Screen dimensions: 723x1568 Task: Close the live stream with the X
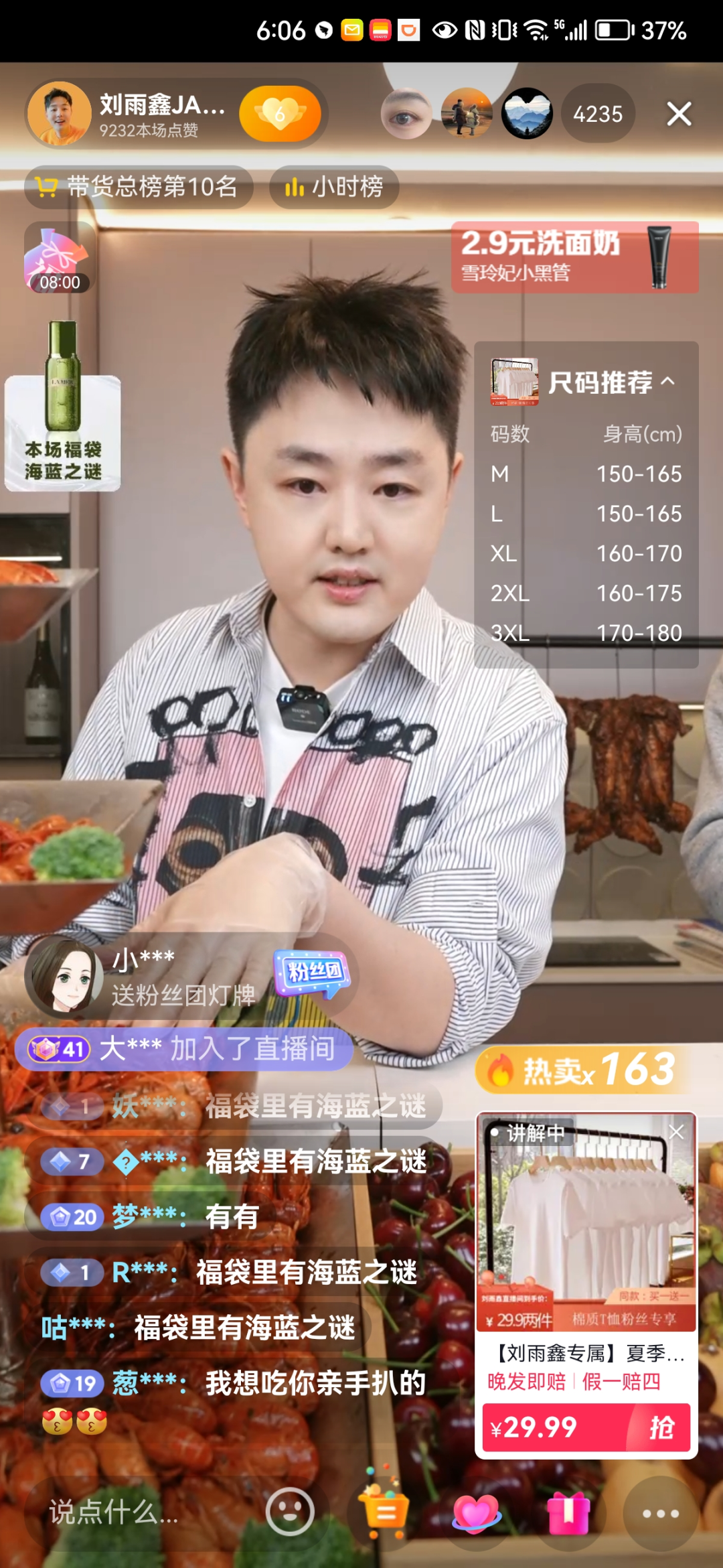click(x=679, y=114)
